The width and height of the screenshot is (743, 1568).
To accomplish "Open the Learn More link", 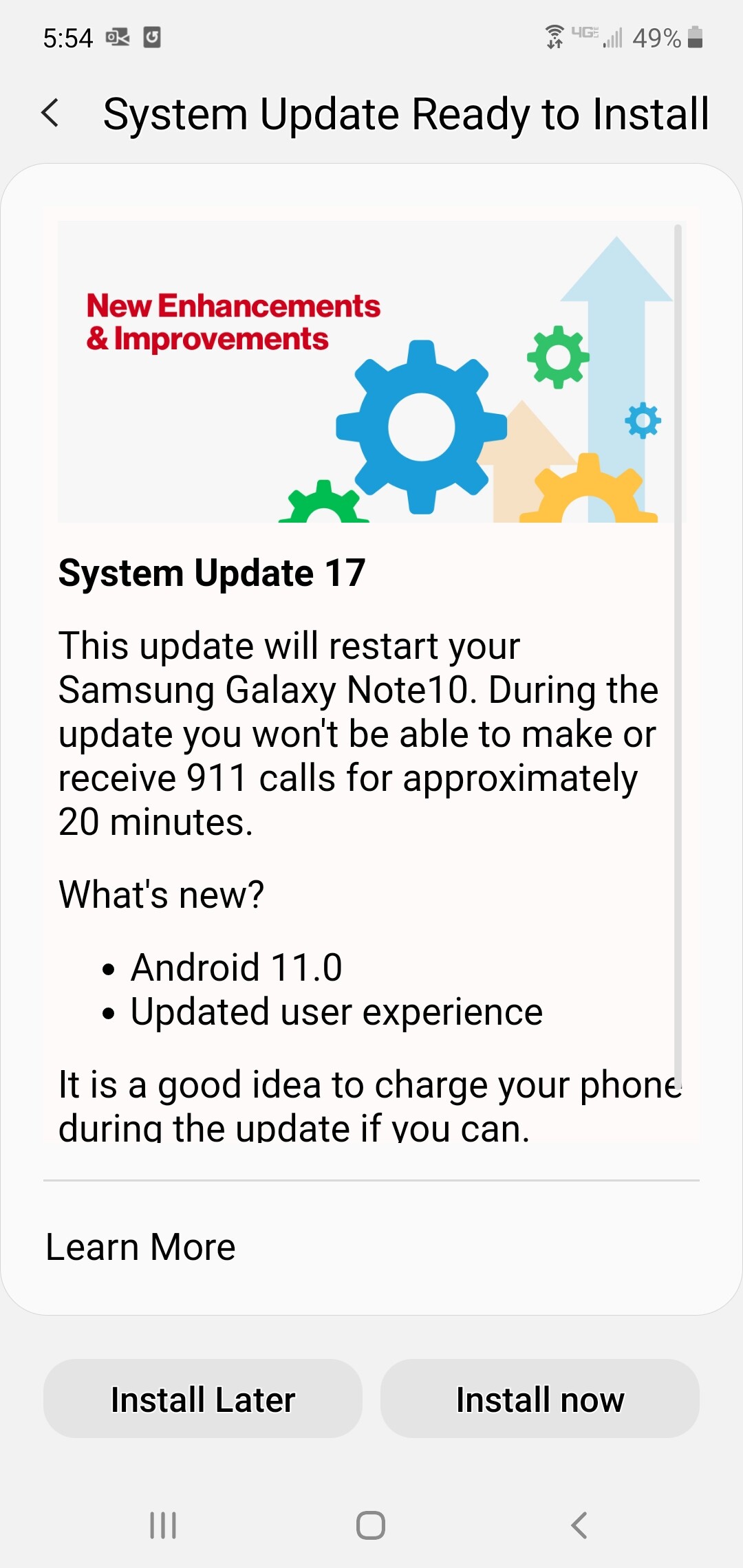I will [140, 1247].
